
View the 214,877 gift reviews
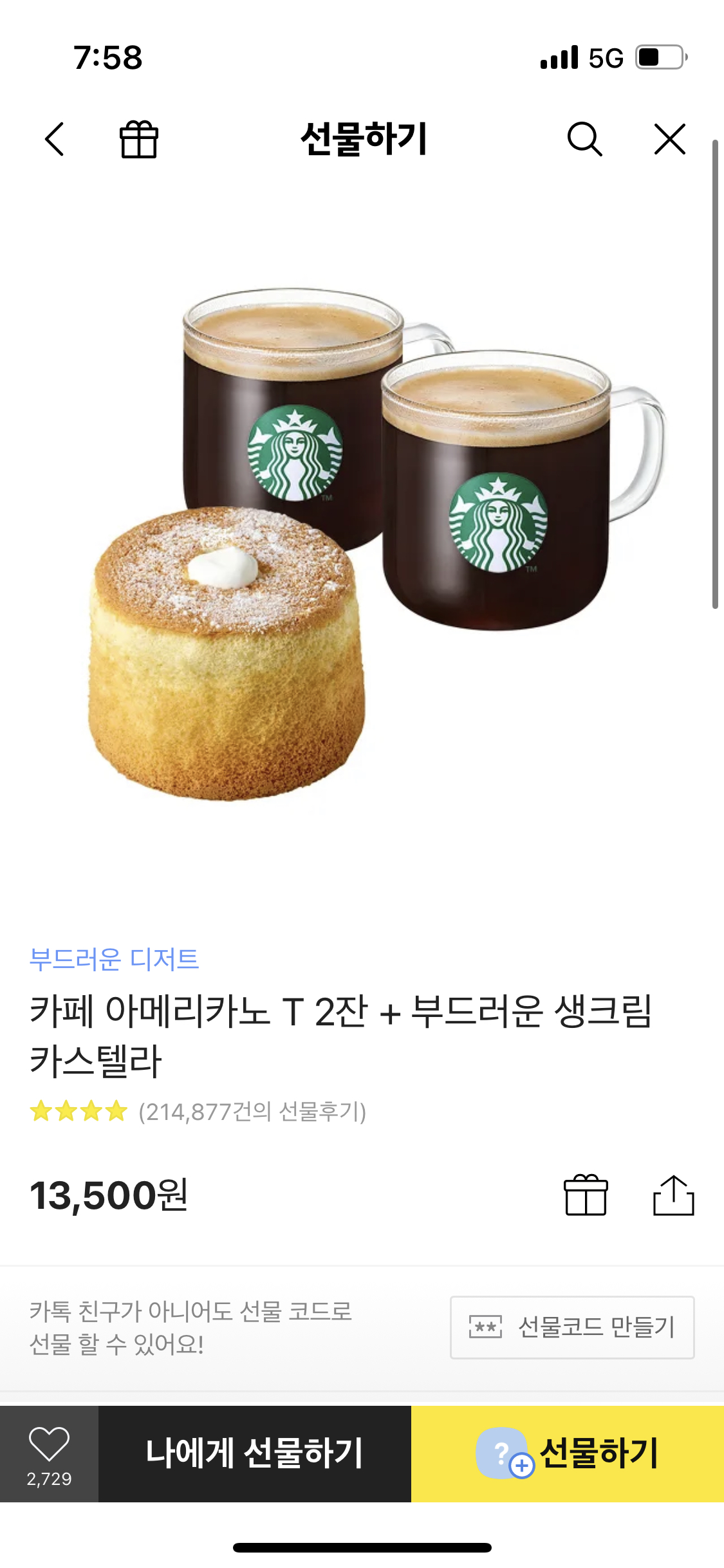(251, 1112)
